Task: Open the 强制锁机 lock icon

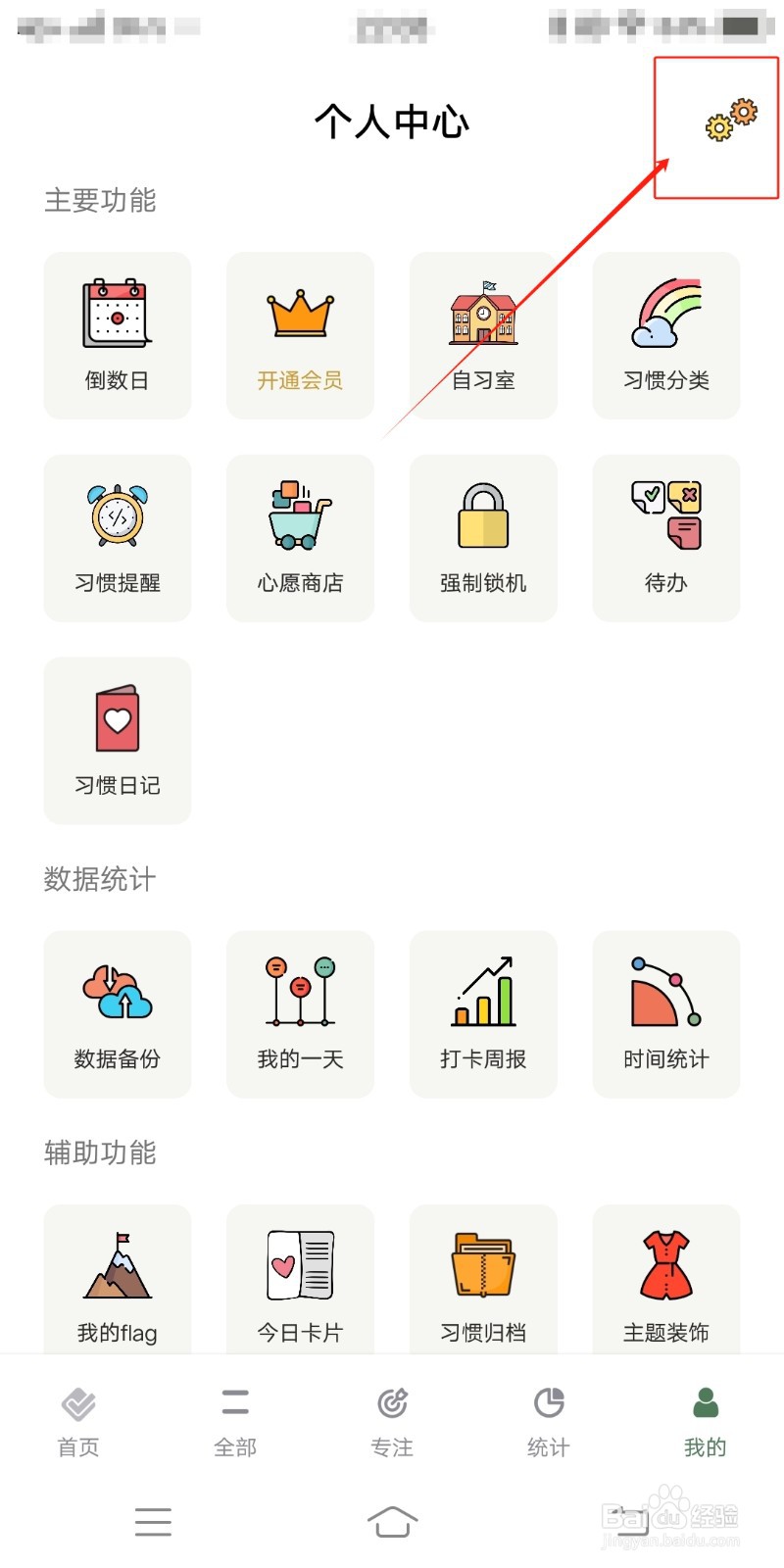Action: click(x=482, y=537)
